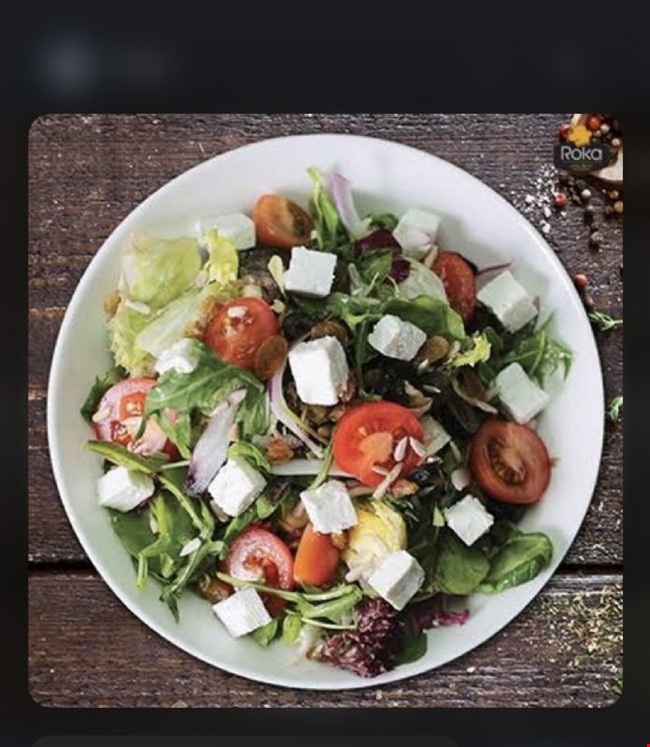Viewport: 650px width, 747px height.
Task: Open the salad photo preview
Action: coord(325,410)
